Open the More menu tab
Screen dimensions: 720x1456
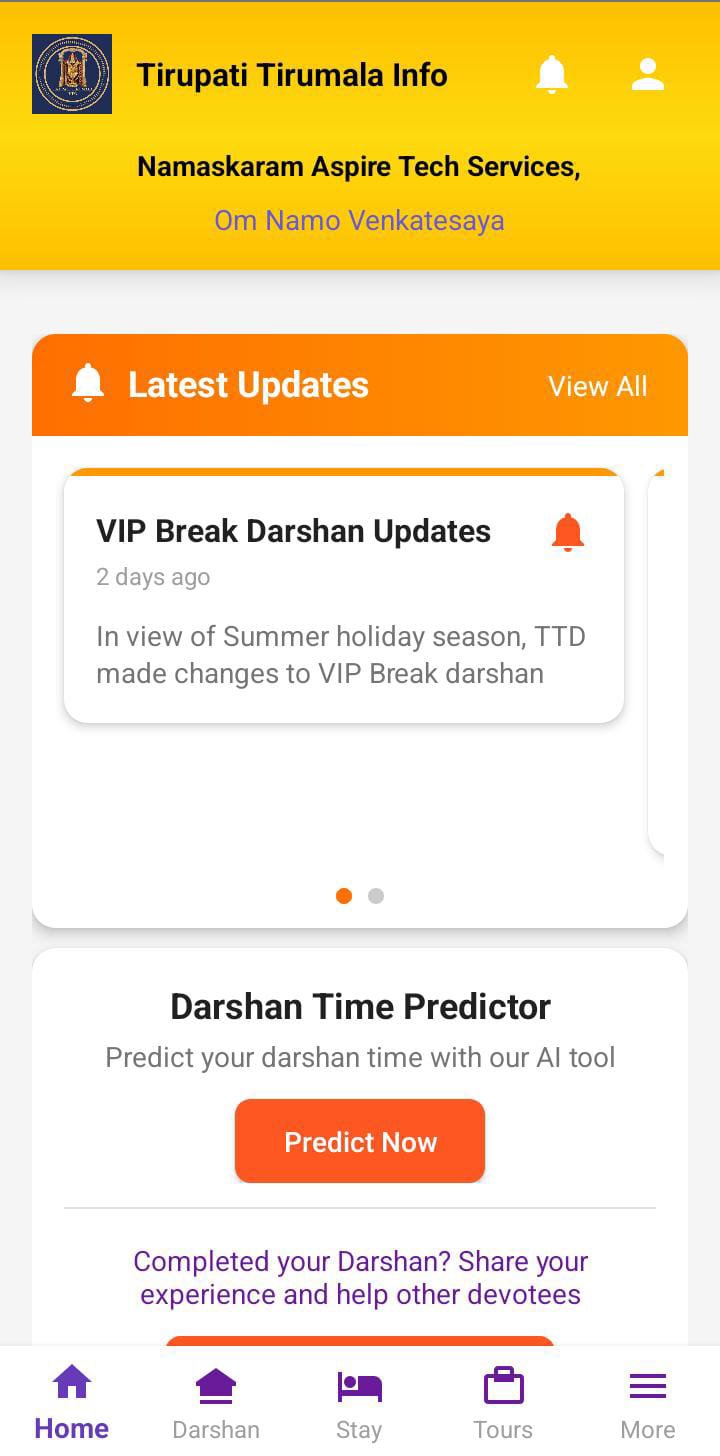coord(647,1403)
